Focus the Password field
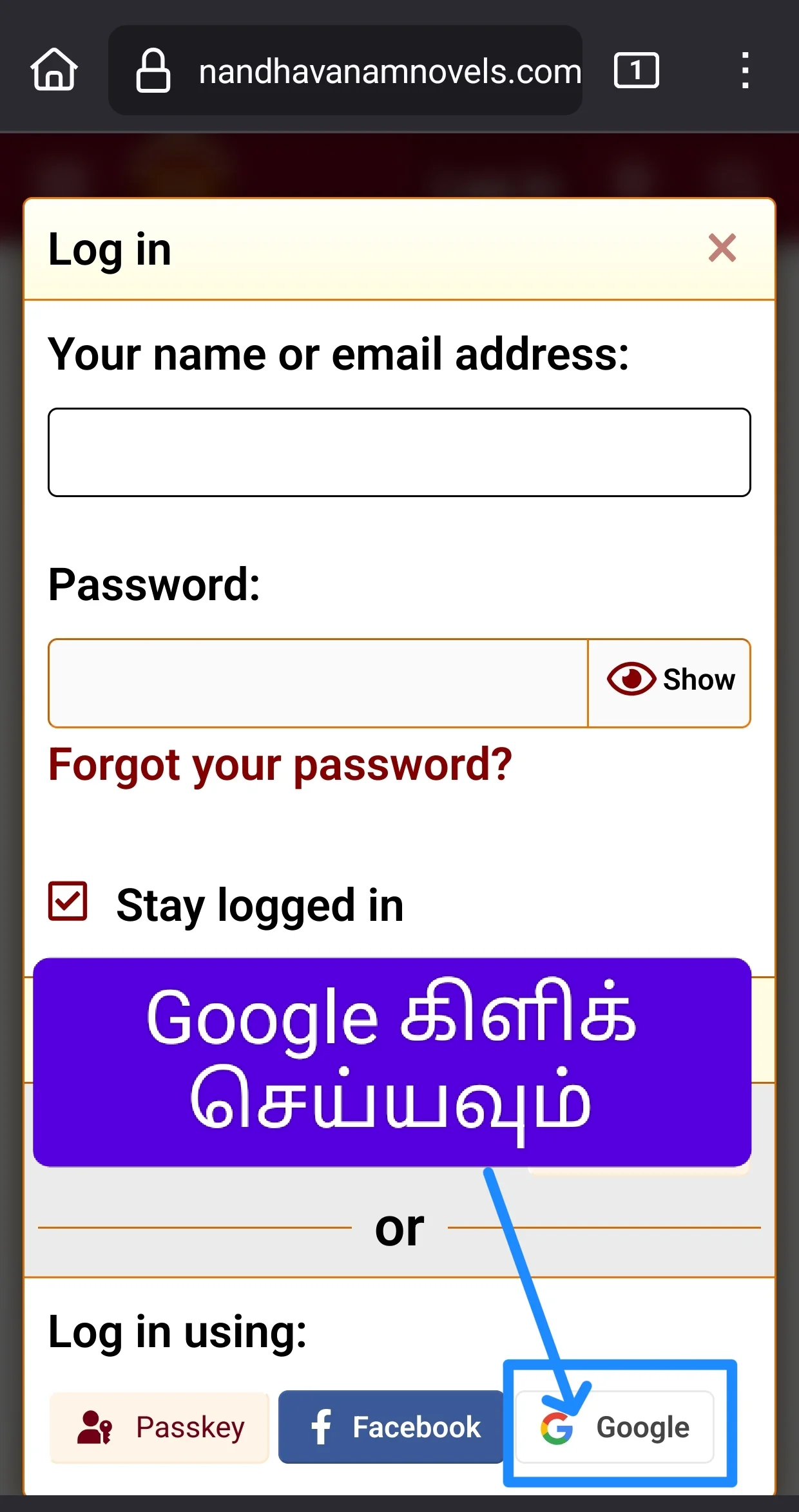This screenshot has width=799, height=1512. click(318, 683)
